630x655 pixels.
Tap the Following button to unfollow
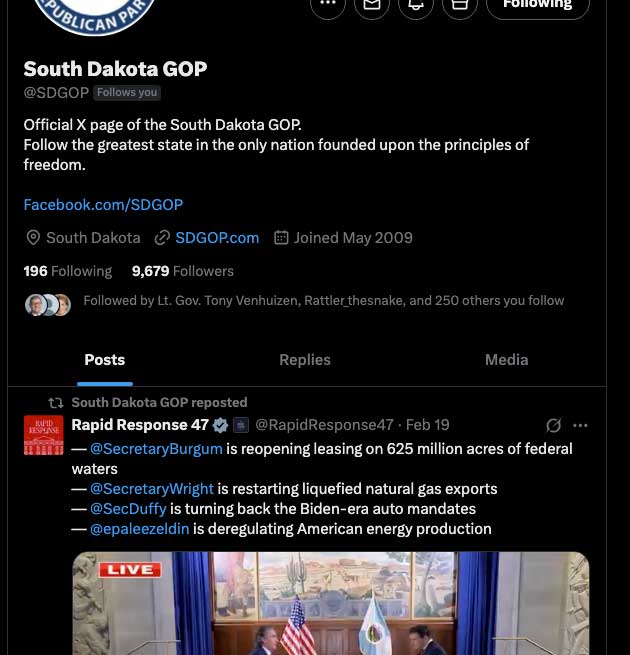pos(537,5)
